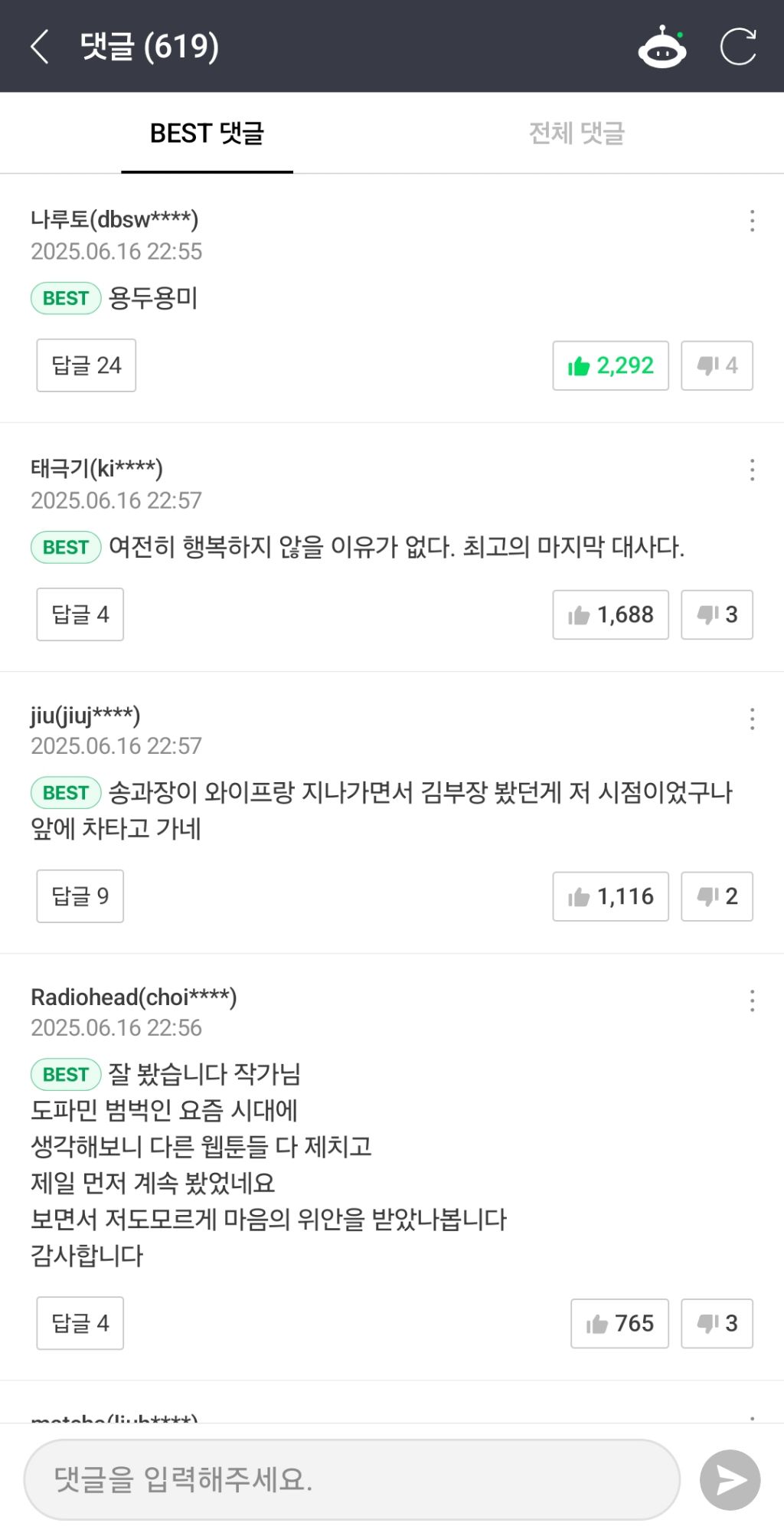
Task: Open more options for jiu's comment
Action: [752, 719]
